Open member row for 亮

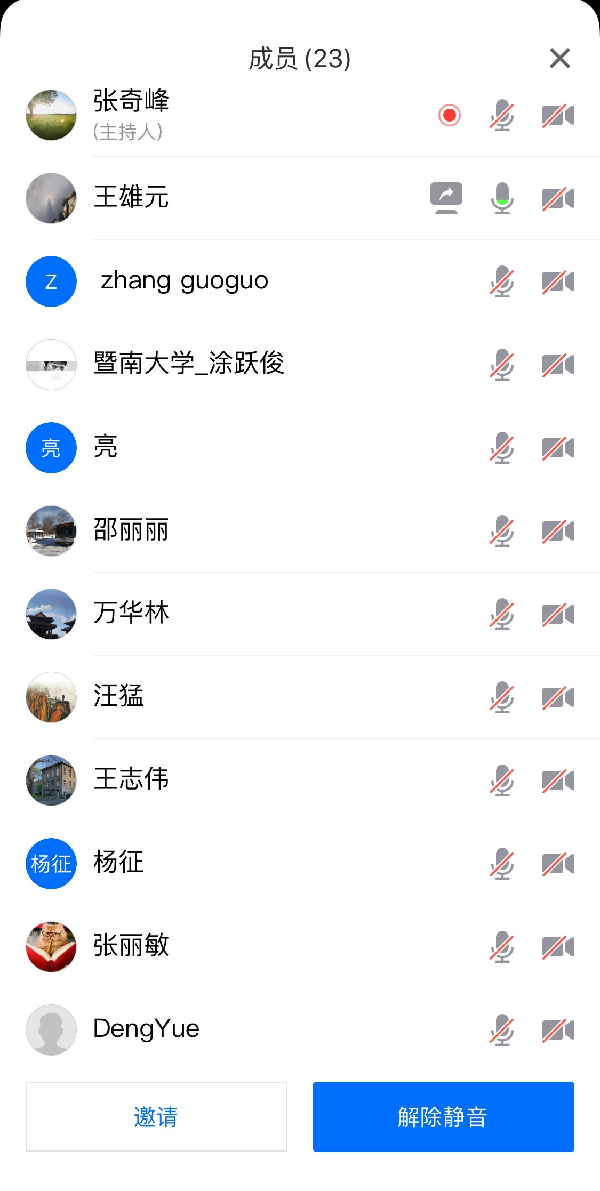point(106,447)
